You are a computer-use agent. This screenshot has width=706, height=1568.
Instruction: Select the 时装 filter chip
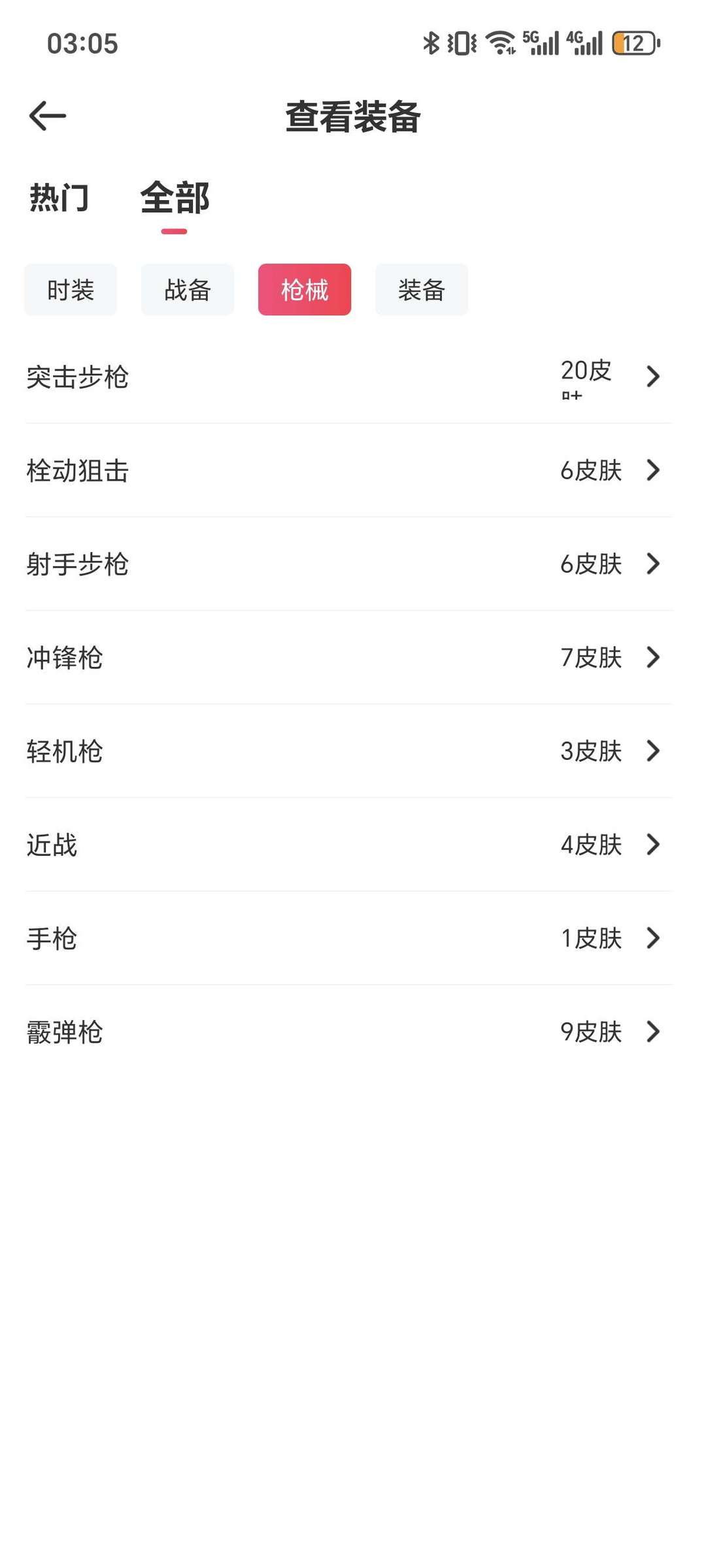click(70, 290)
